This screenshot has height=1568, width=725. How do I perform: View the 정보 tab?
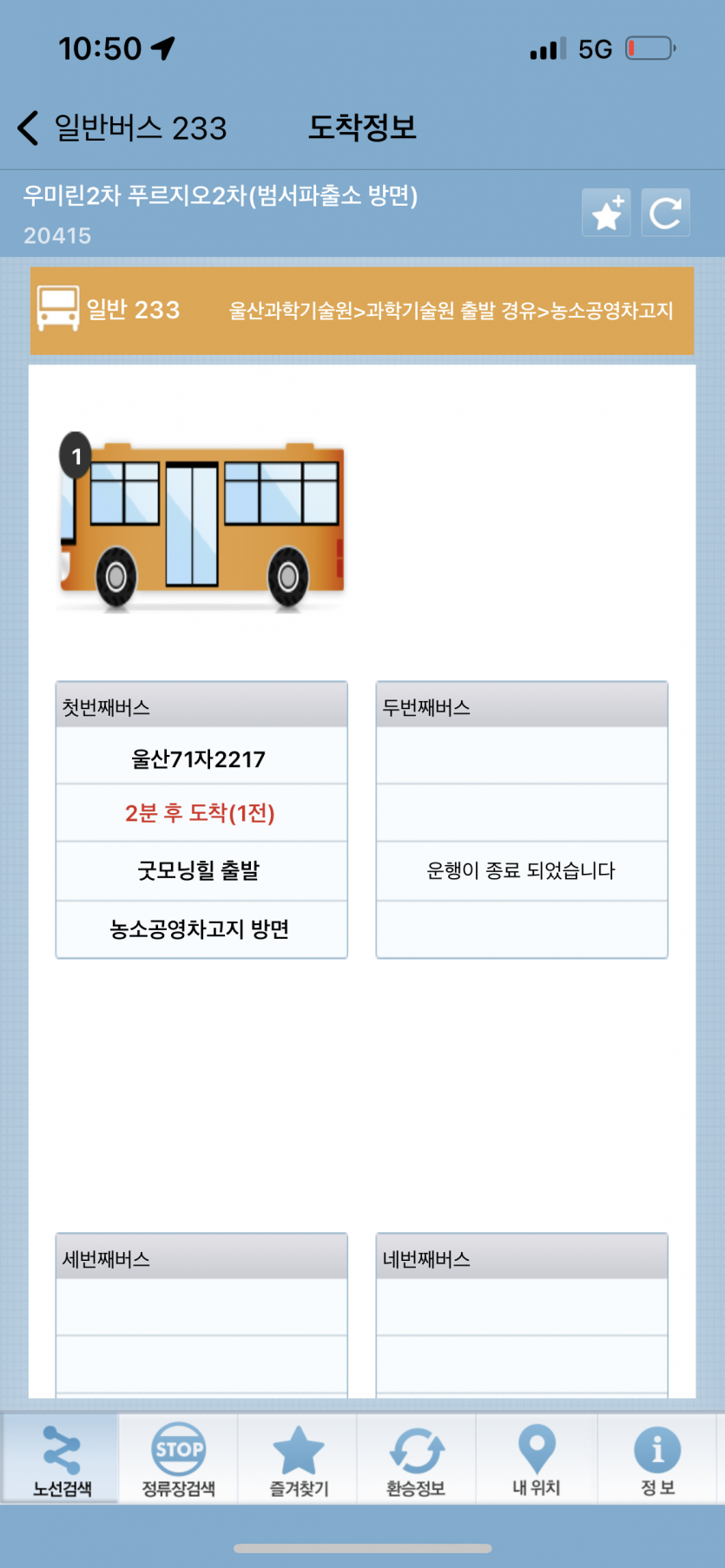[657, 1460]
